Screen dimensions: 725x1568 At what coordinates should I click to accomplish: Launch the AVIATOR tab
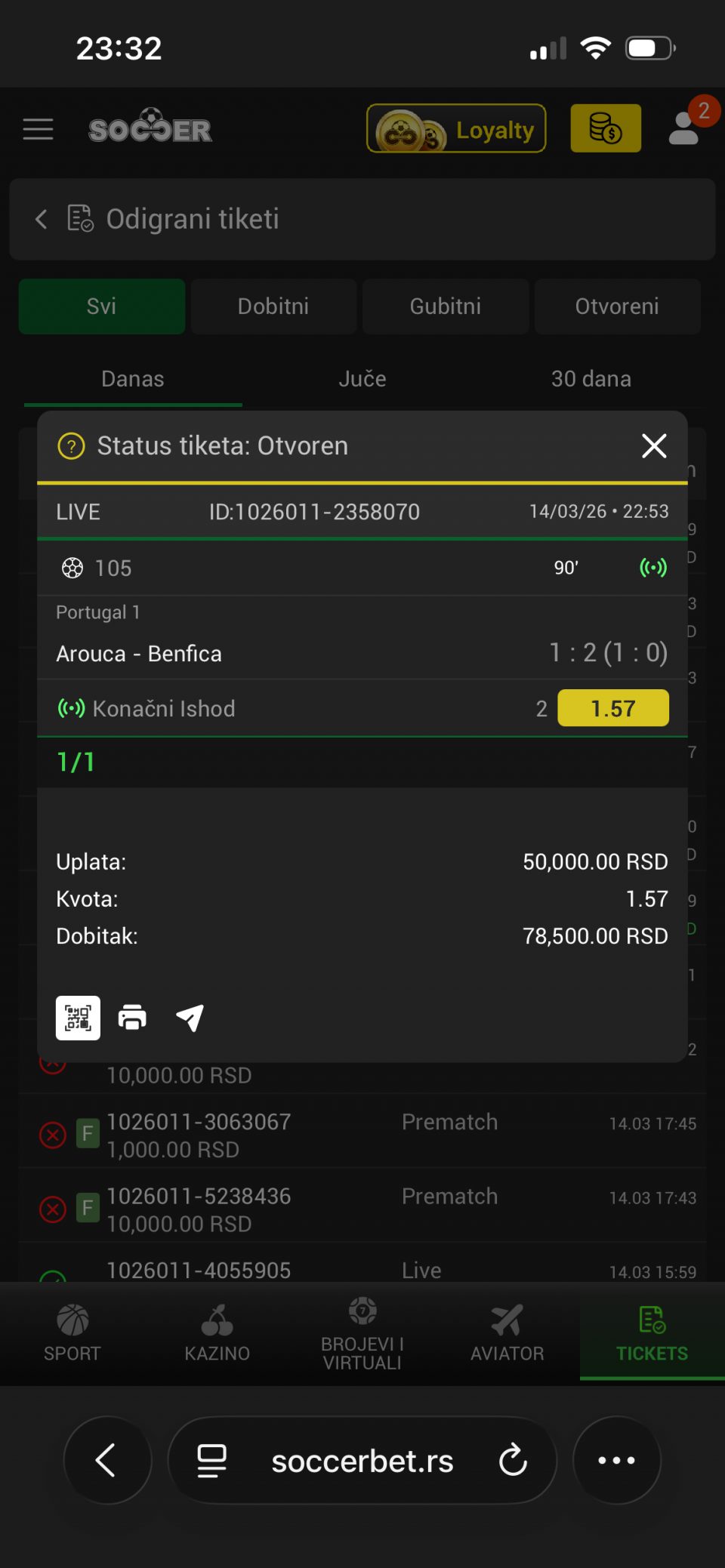pyautogui.click(x=507, y=1333)
